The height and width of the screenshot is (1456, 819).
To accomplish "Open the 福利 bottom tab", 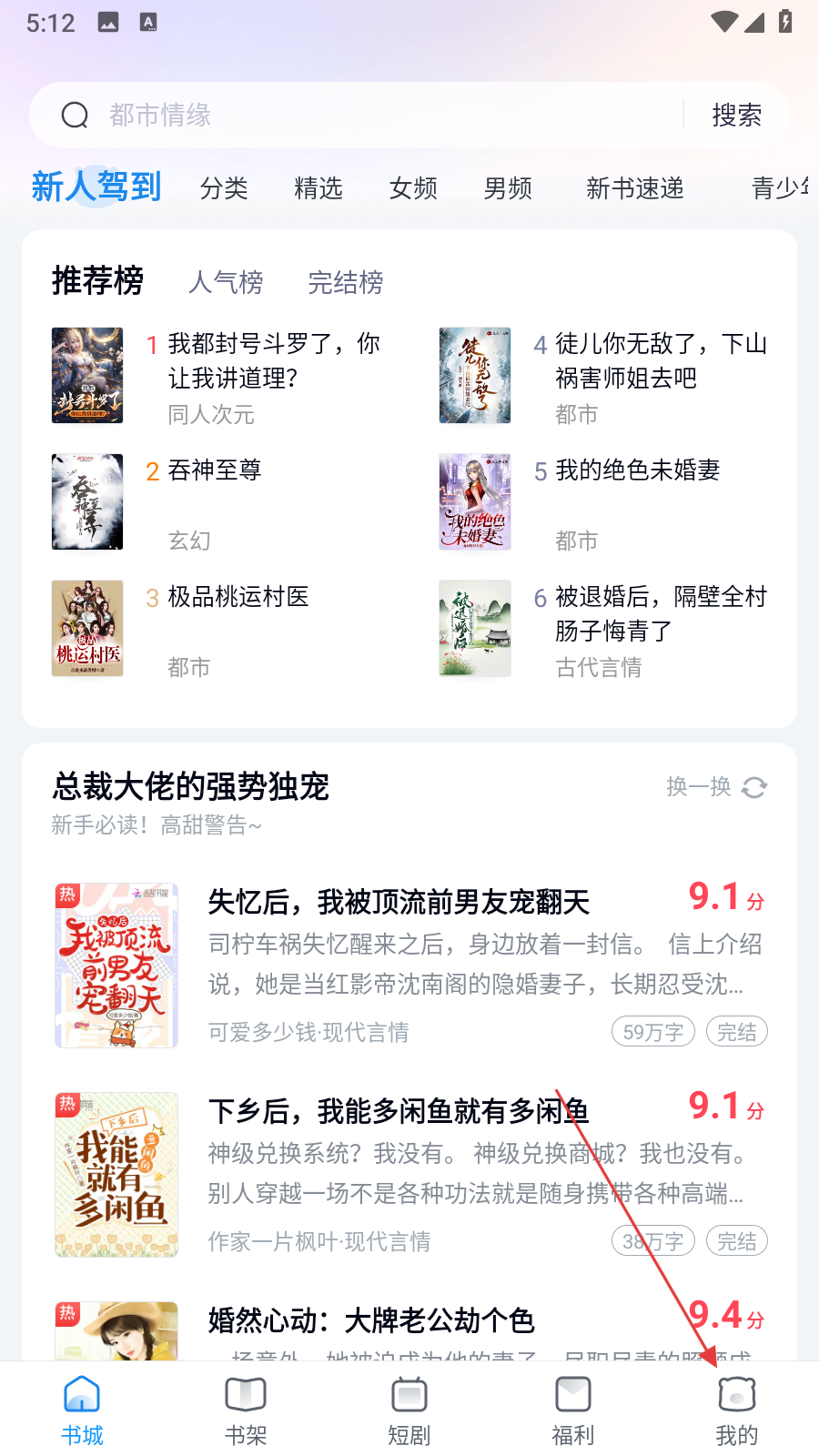I will [573, 1410].
